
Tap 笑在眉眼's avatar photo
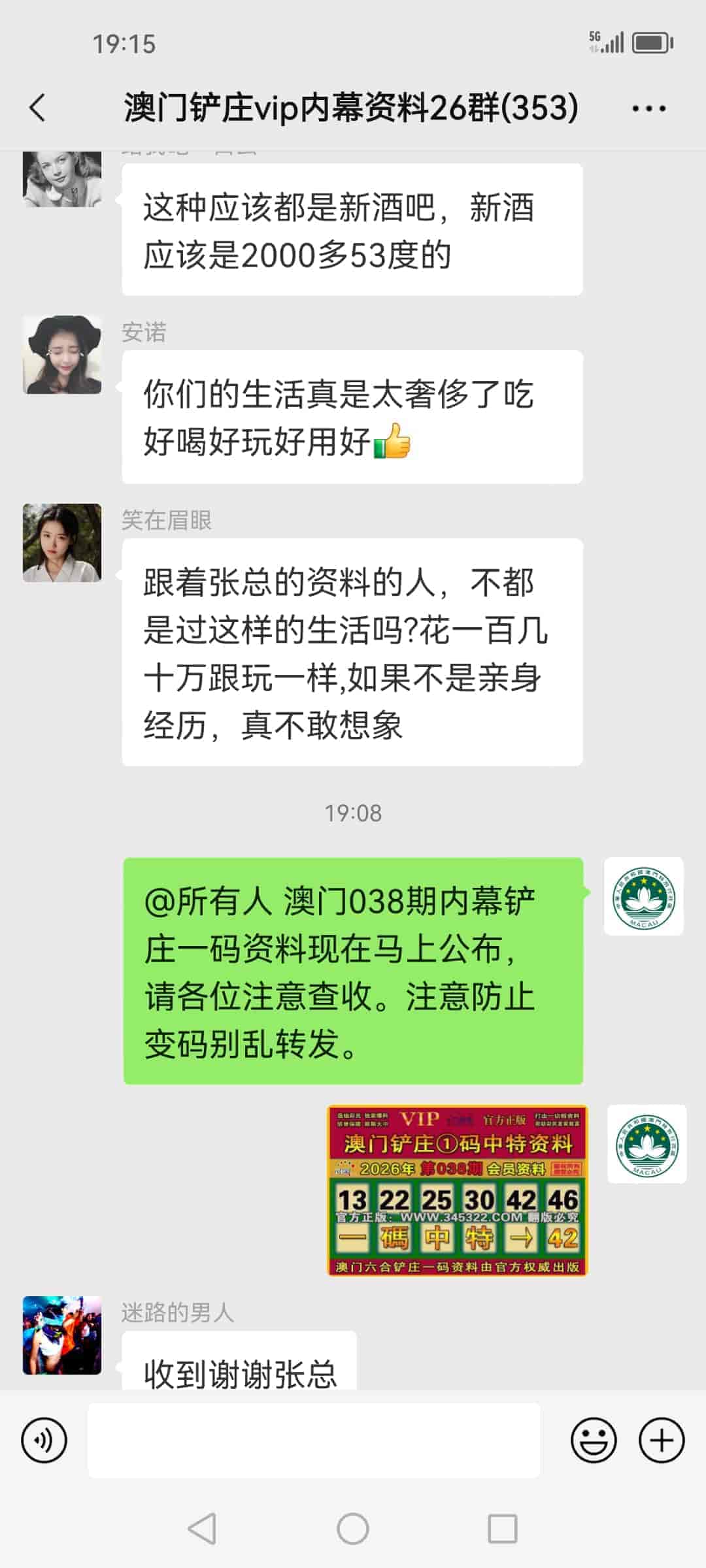point(62,542)
